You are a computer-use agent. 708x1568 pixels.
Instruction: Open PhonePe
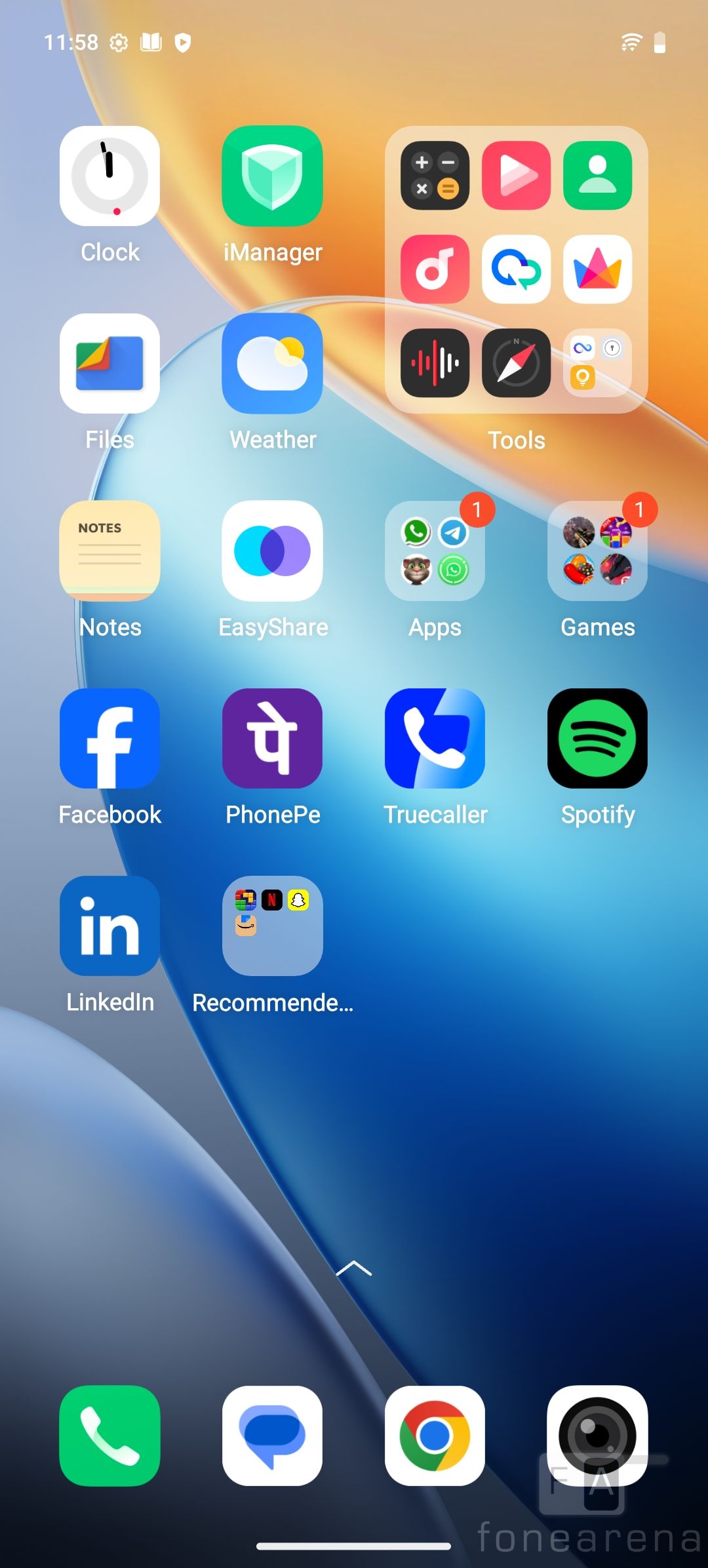[x=272, y=739]
